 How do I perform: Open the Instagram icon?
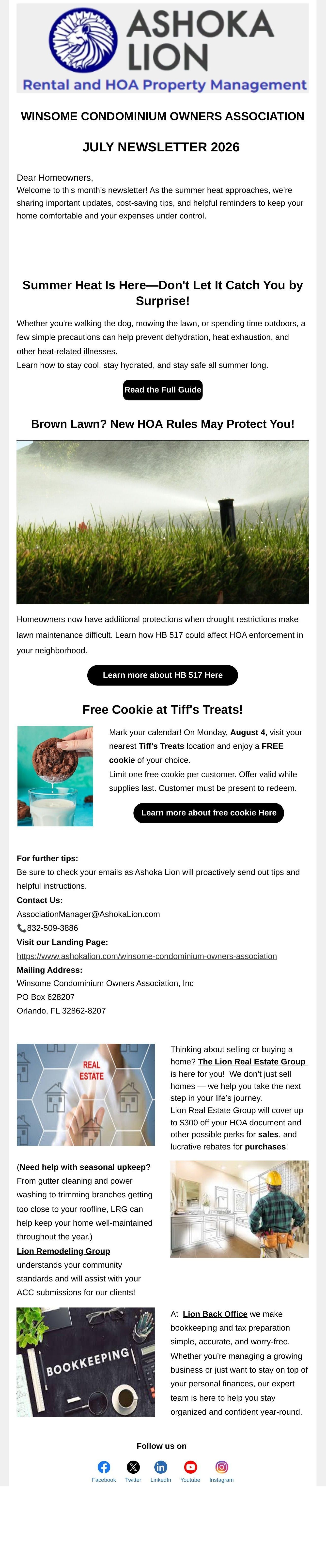click(x=222, y=1467)
